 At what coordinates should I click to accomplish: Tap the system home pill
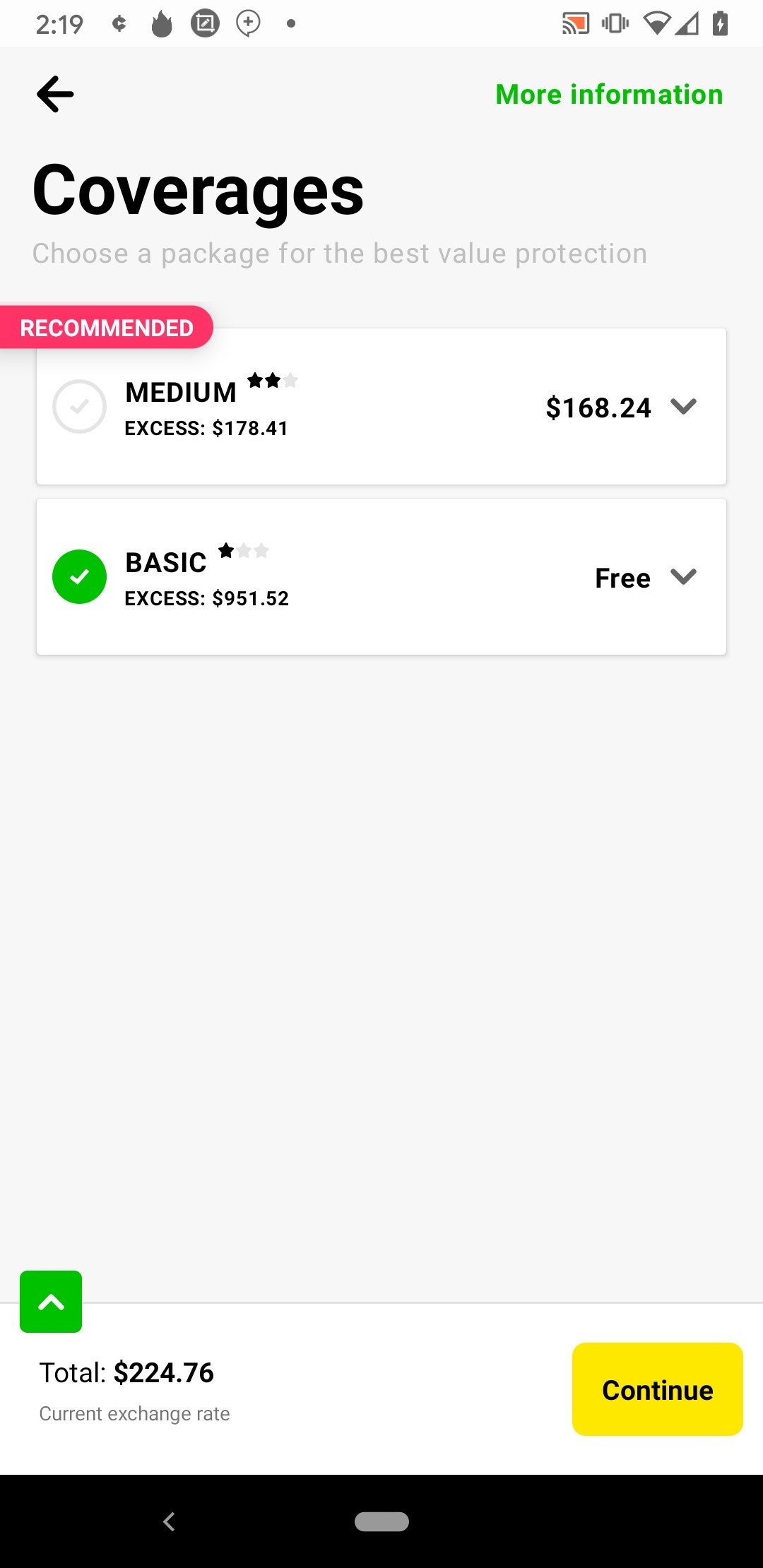[381, 1521]
